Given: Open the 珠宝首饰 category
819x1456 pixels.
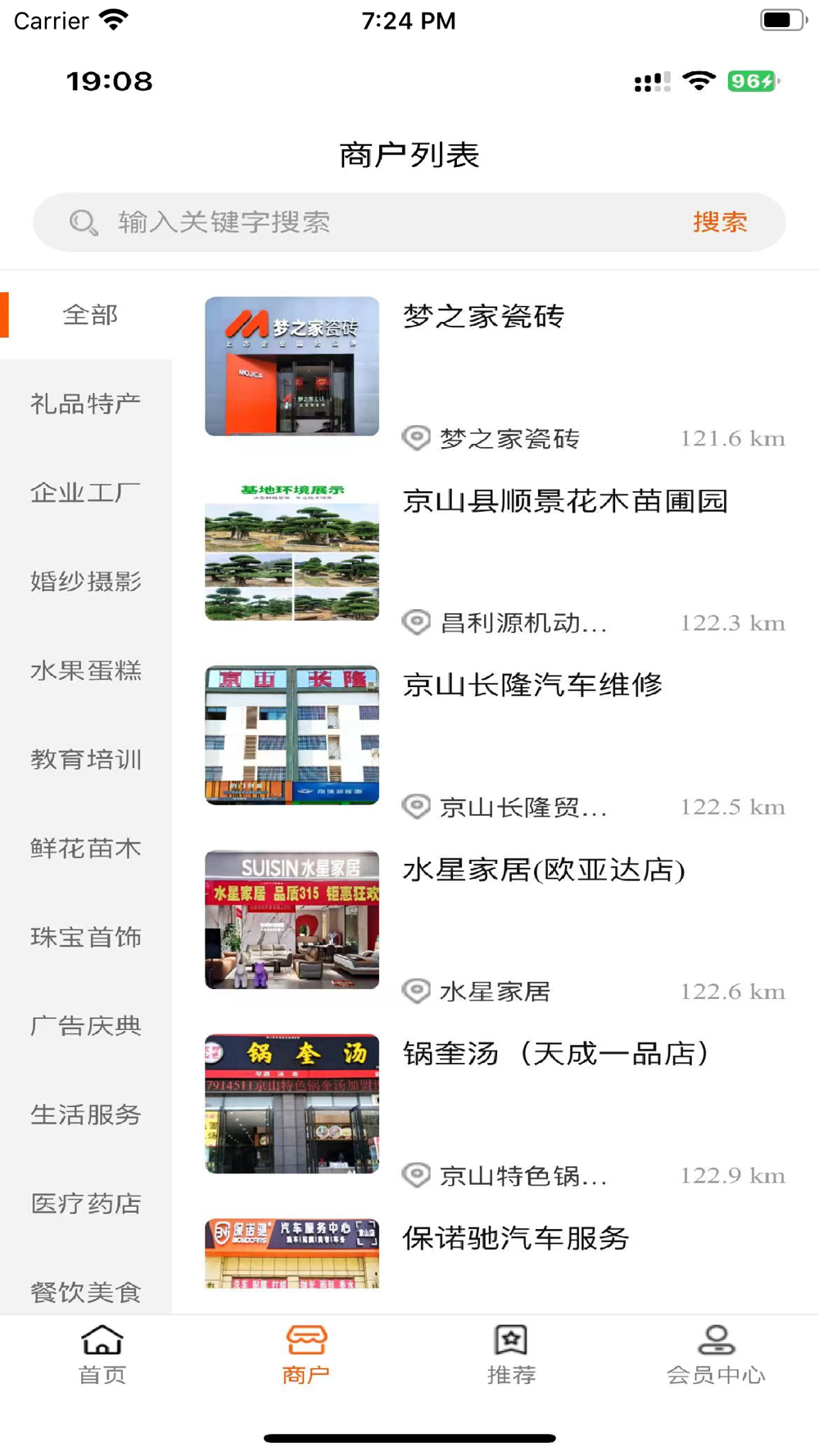Looking at the screenshot, I should (86, 937).
